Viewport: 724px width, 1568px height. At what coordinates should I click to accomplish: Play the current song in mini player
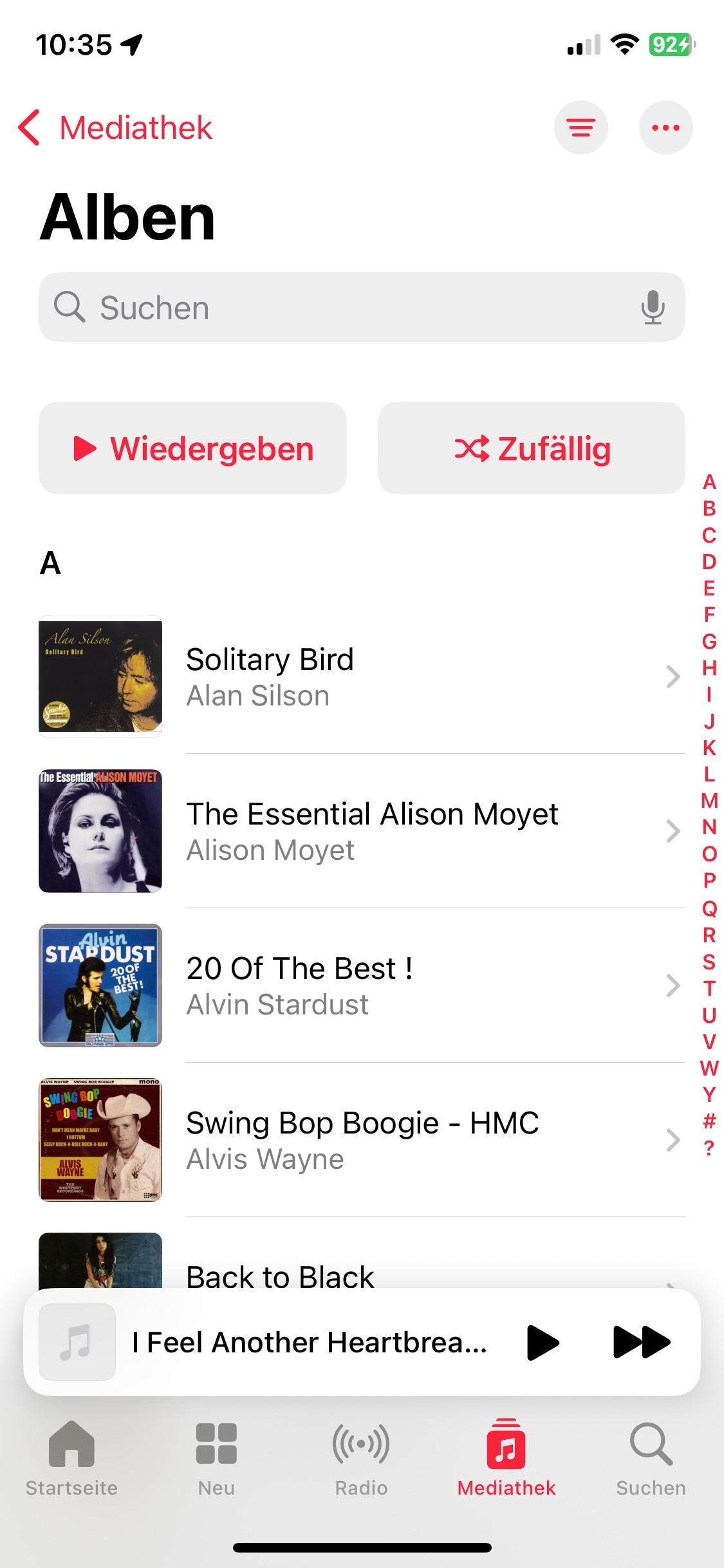pos(542,1342)
